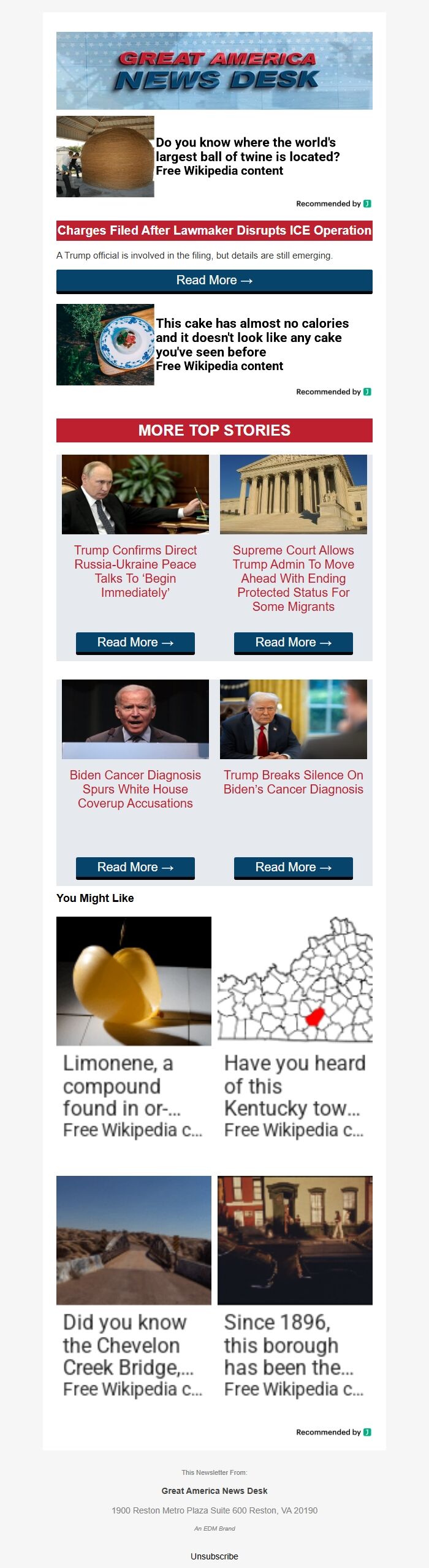Tap Read More under ICE operation story
Screen dimensions: 429x1568
point(214,281)
